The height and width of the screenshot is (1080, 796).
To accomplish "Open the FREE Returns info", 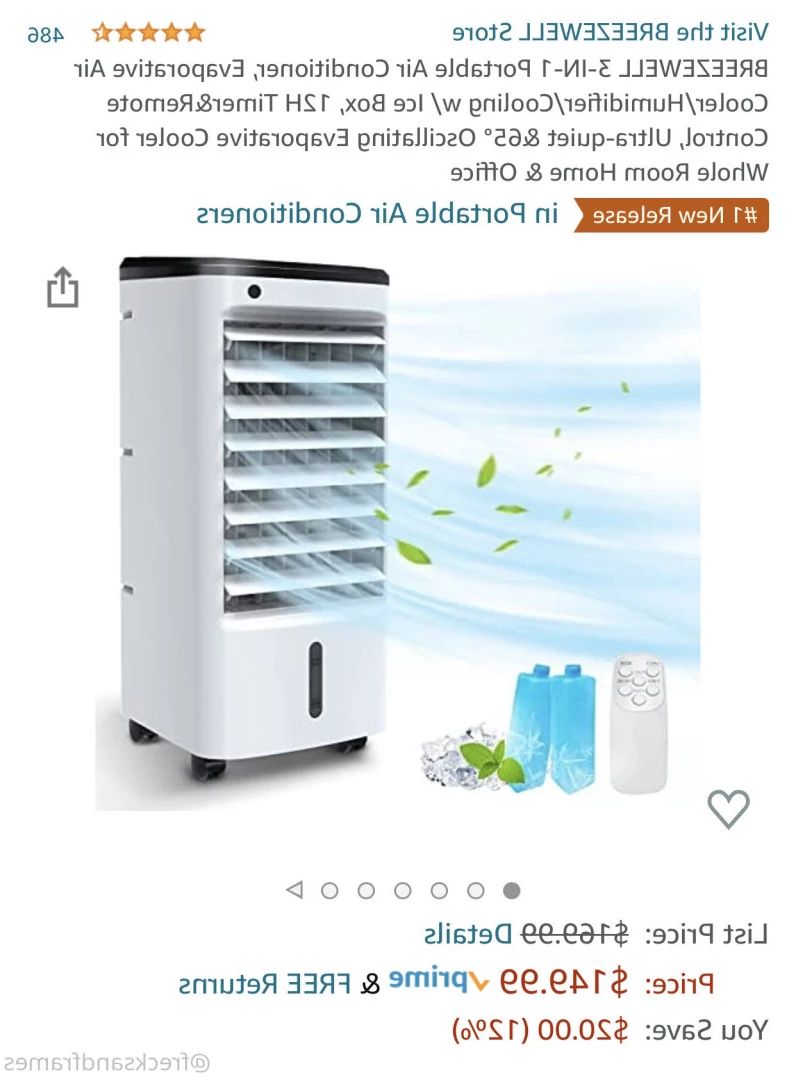I will click(x=265, y=983).
